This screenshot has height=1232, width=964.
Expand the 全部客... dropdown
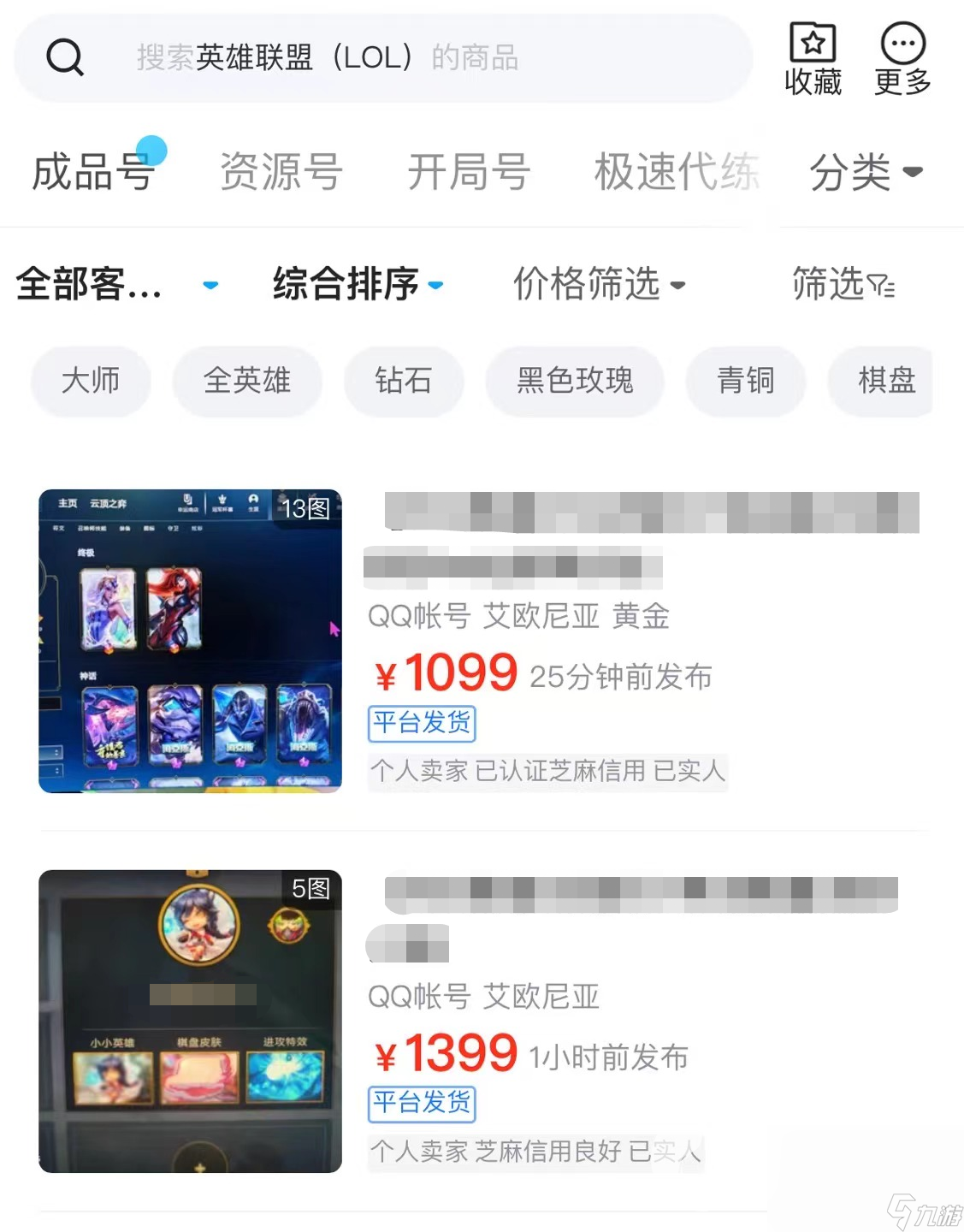click(x=116, y=284)
